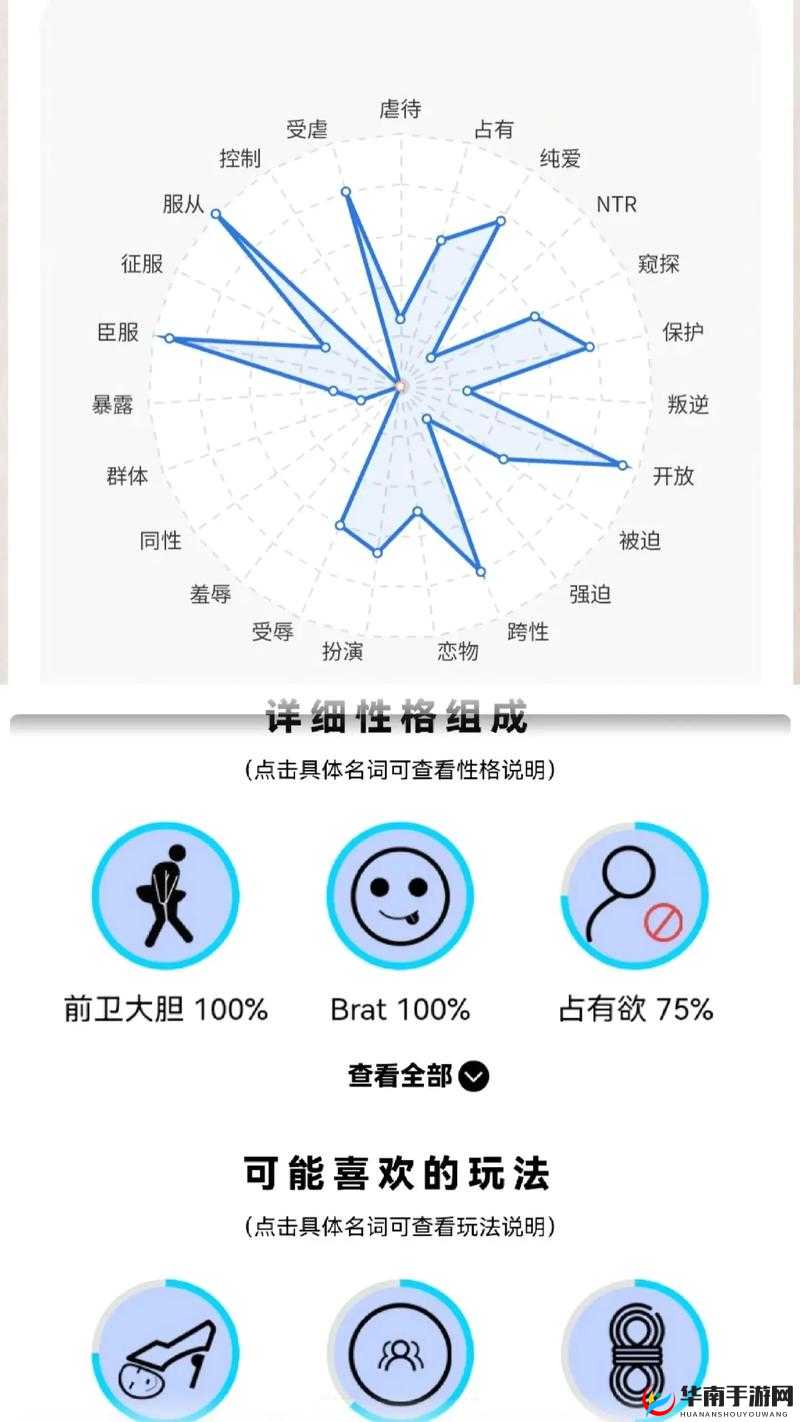
Task: Tap the Brat 100% text label
Action: [x=400, y=1010]
